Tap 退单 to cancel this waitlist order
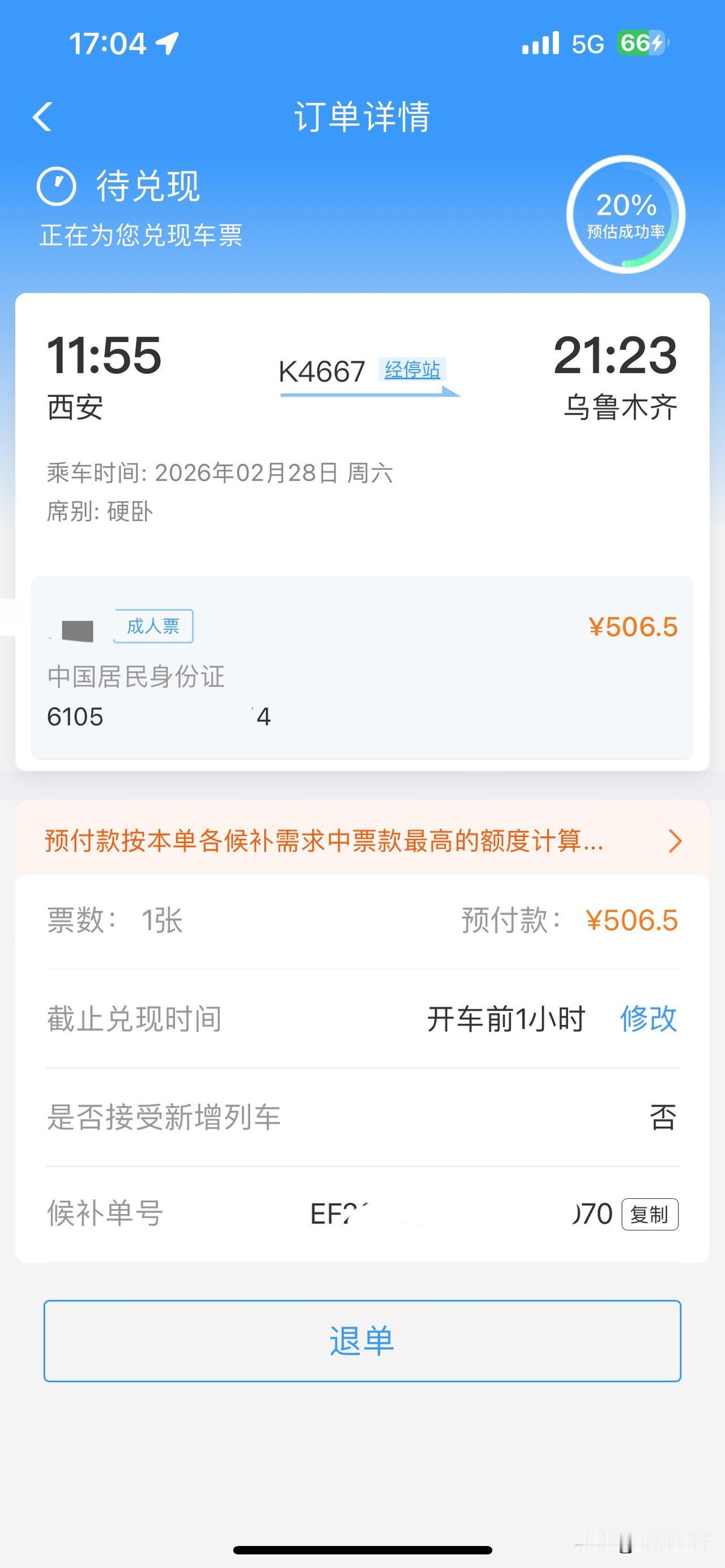The width and height of the screenshot is (725, 1568). [x=361, y=1343]
